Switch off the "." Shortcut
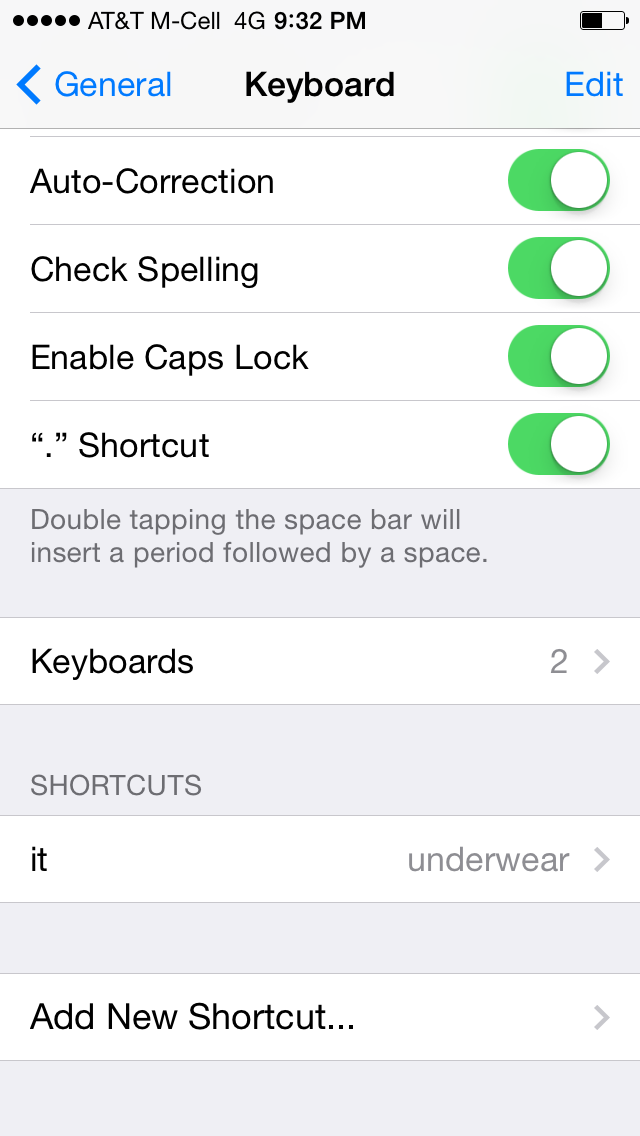The width and height of the screenshot is (640, 1136). pyautogui.click(x=558, y=445)
